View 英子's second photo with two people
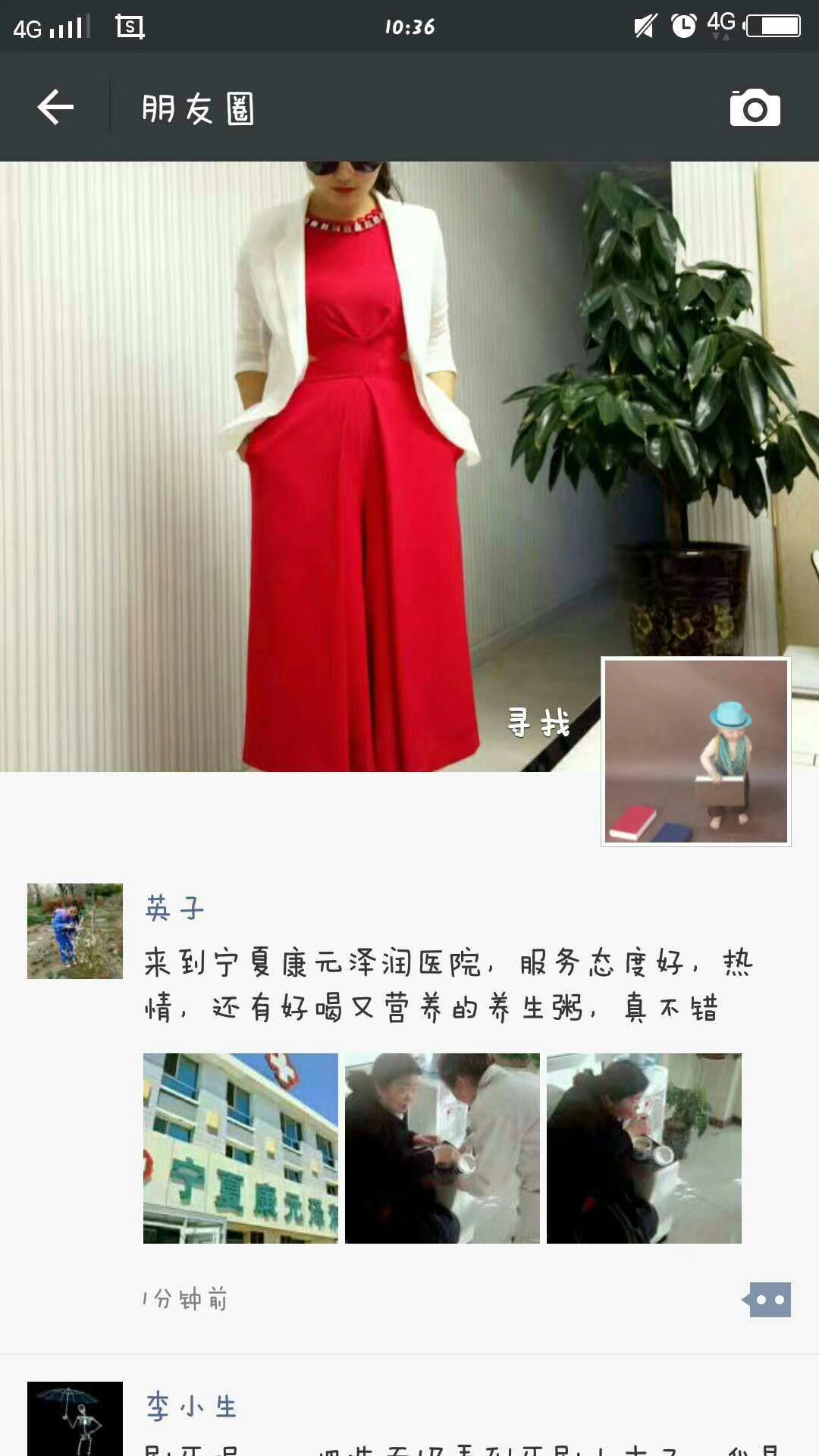The width and height of the screenshot is (819, 1456). click(442, 1147)
